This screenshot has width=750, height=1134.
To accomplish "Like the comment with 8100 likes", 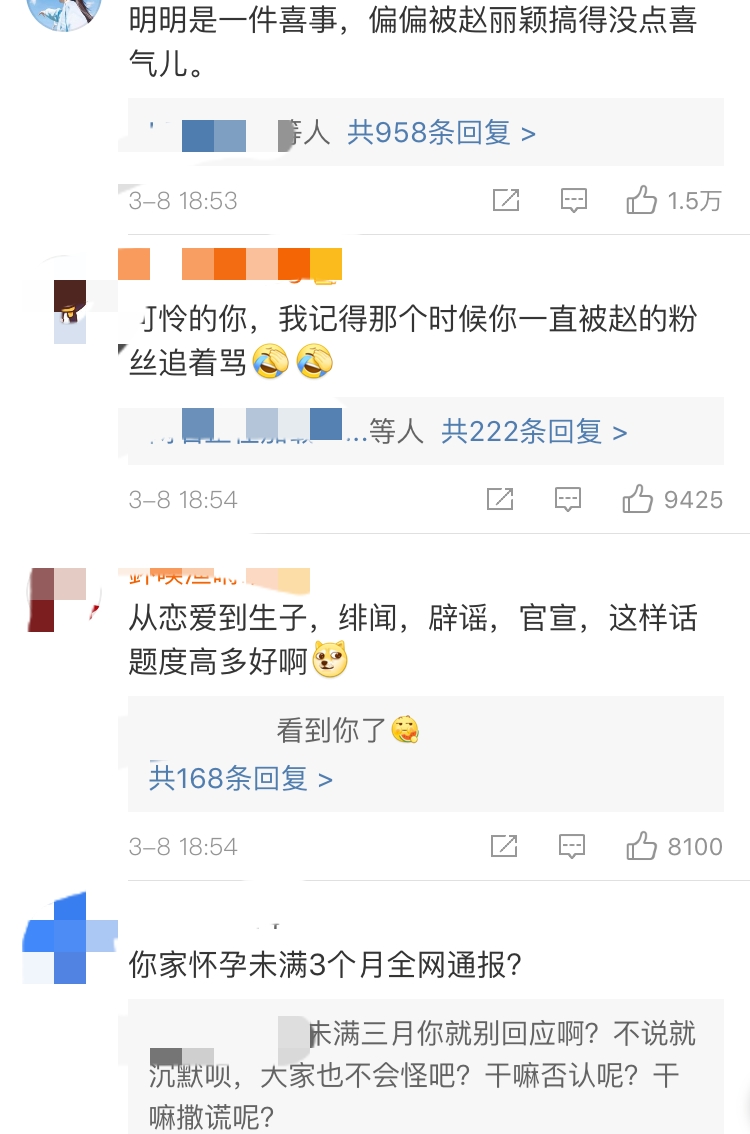I will (x=641, y=847).
